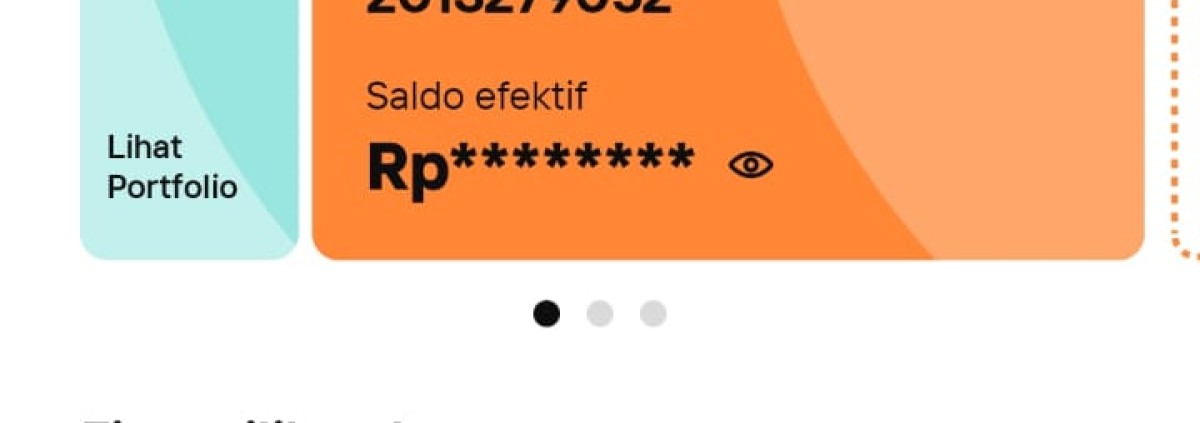This screenshot has width=1200, height=423.
Task: Jump to the second carousel page dot
Action: [x=599, y=314]
